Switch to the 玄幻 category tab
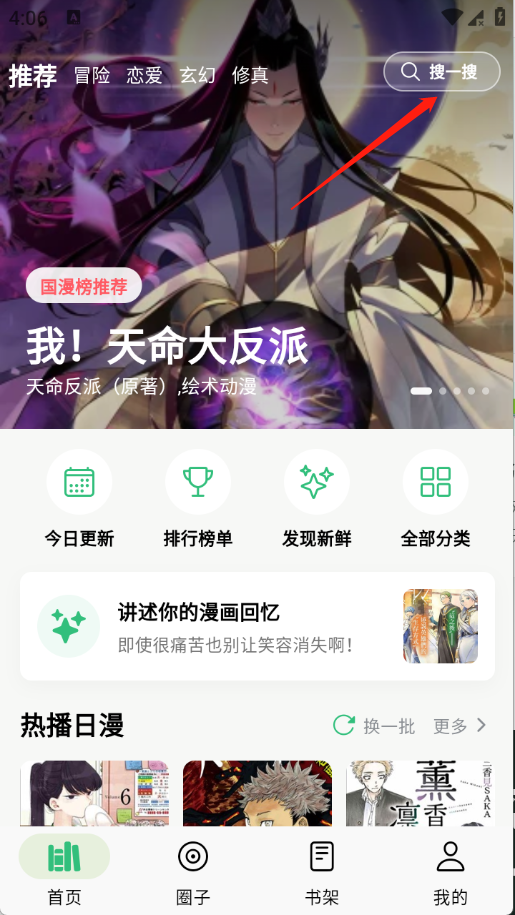Image resolution: width=515 pixels, height=915 pixels. (x=197, y=75)
